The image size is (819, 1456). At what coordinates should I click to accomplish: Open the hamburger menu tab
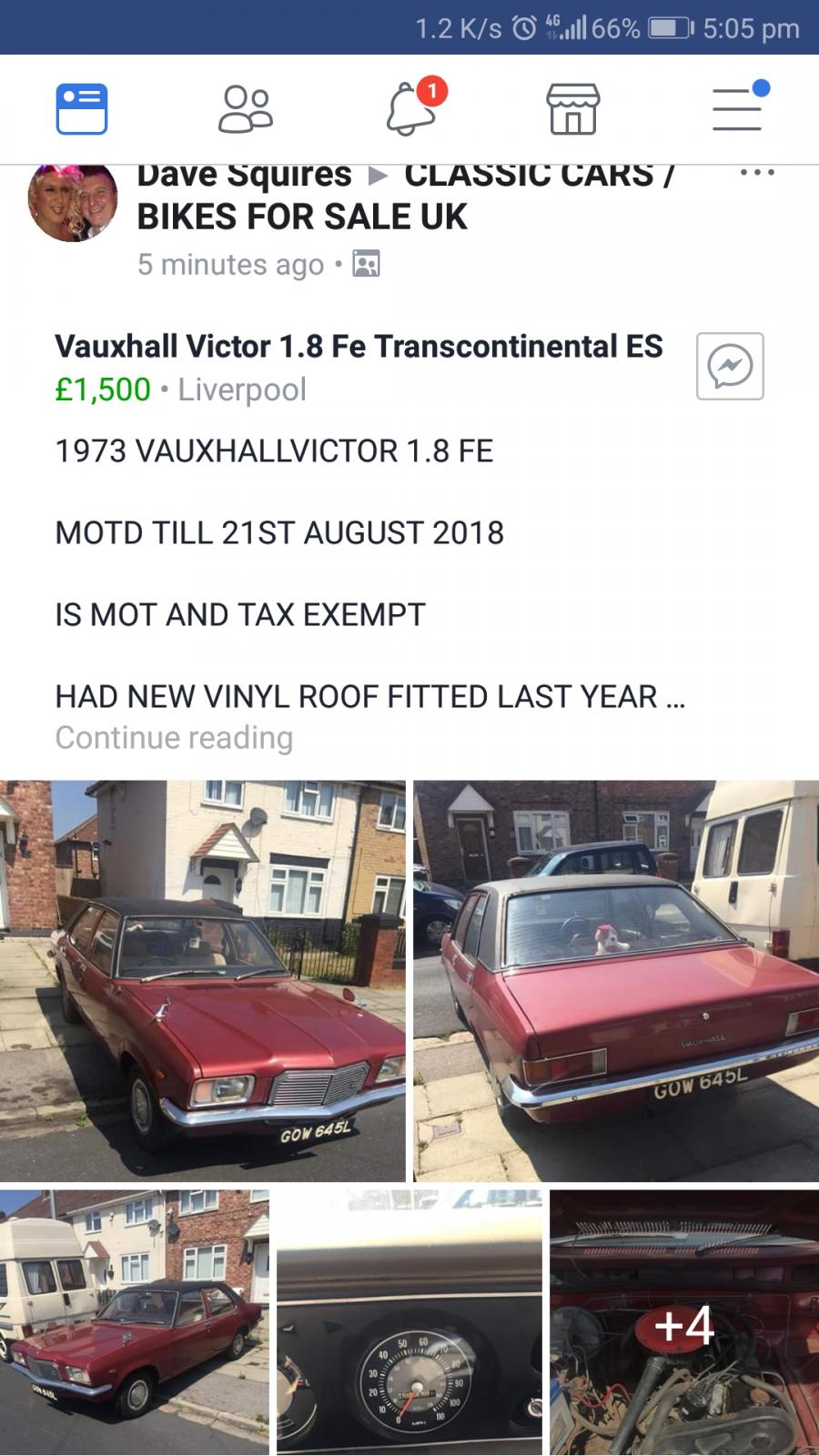tap(739, 107)
